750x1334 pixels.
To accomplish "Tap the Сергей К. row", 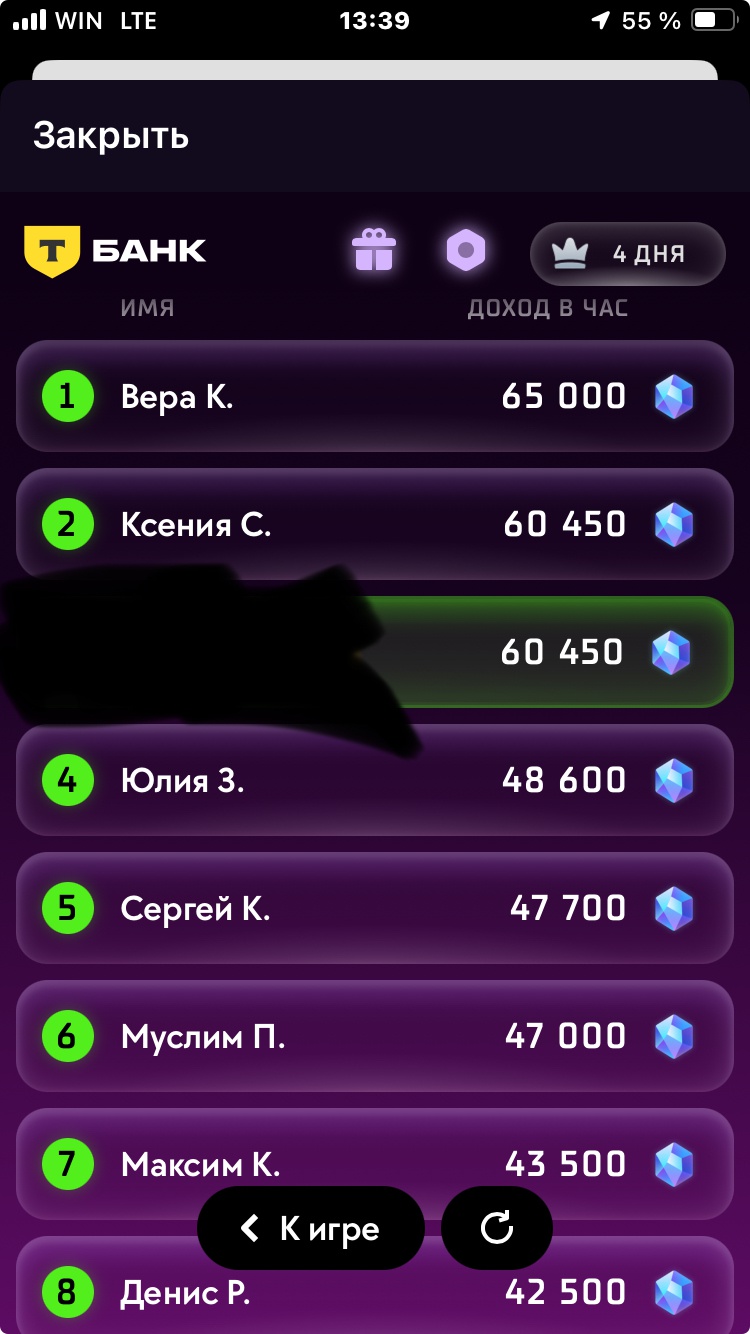I will pos(375,908).
